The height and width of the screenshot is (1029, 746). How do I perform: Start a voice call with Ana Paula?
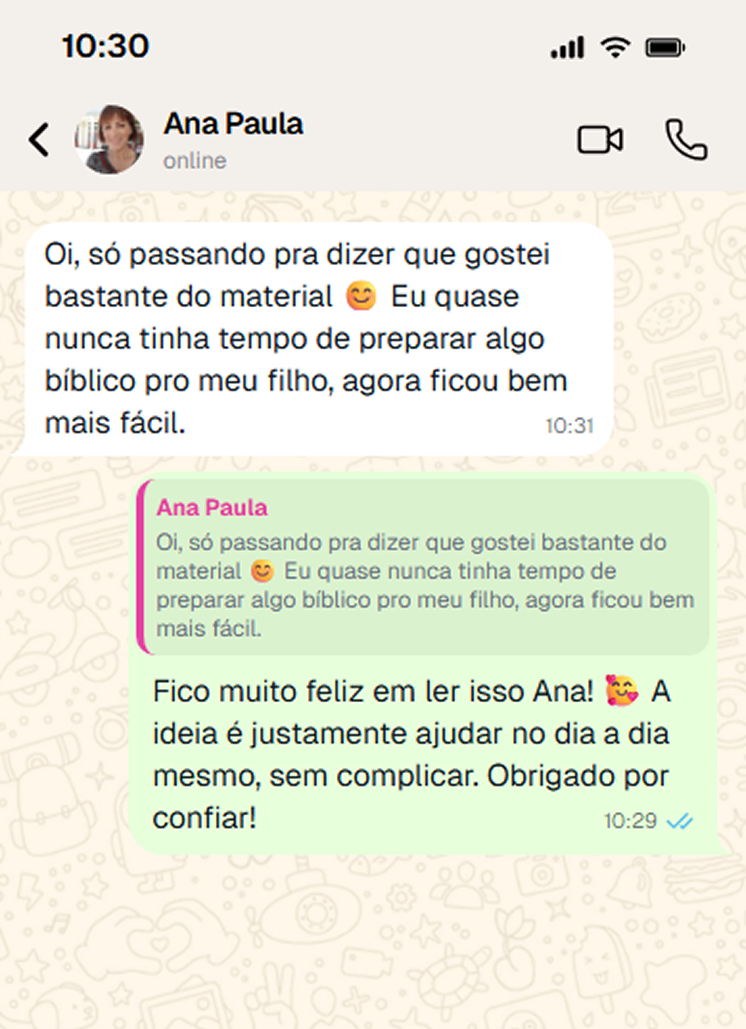coord(686,140)
